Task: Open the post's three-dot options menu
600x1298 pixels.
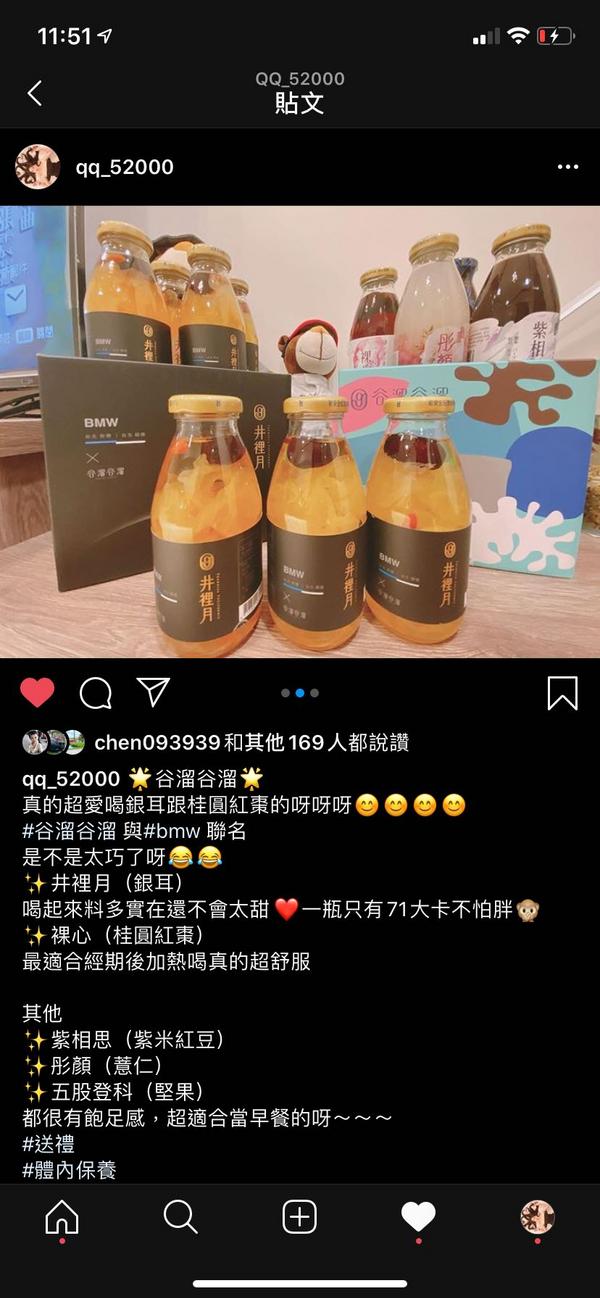Action: click(568, 167)
